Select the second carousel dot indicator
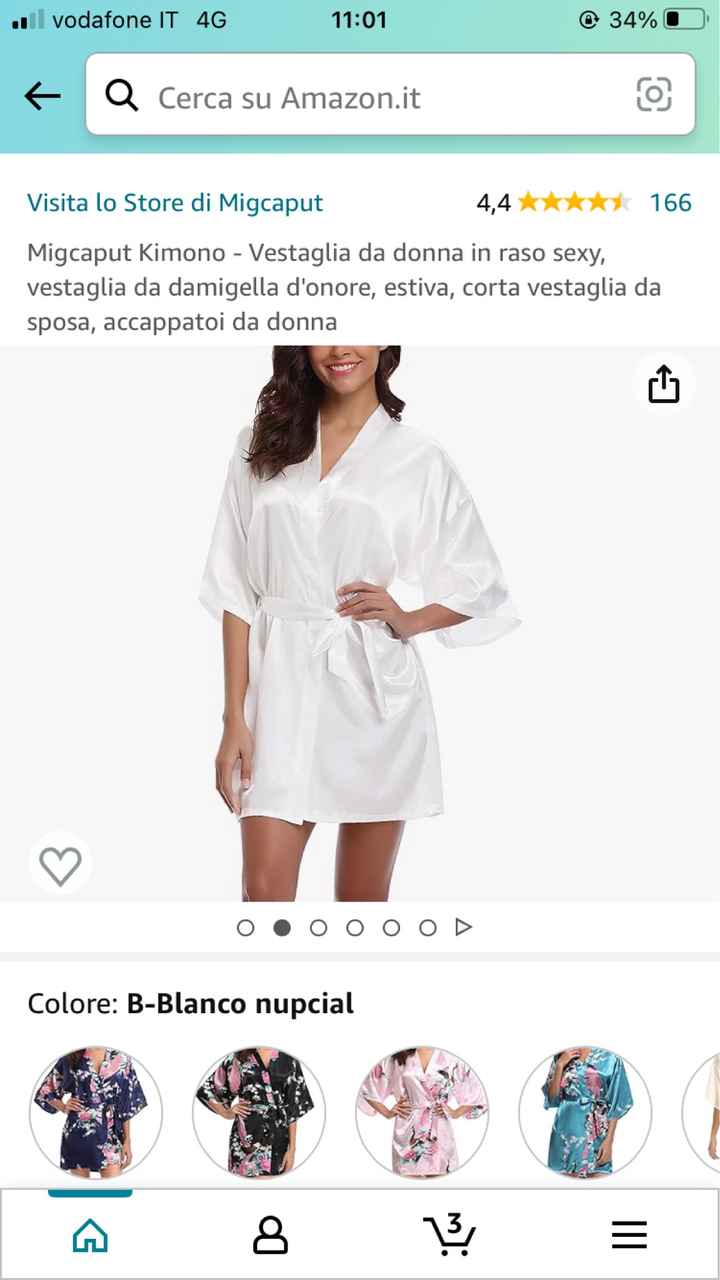This screenshot has width=720, height=1280. click(x=282, y=927)
